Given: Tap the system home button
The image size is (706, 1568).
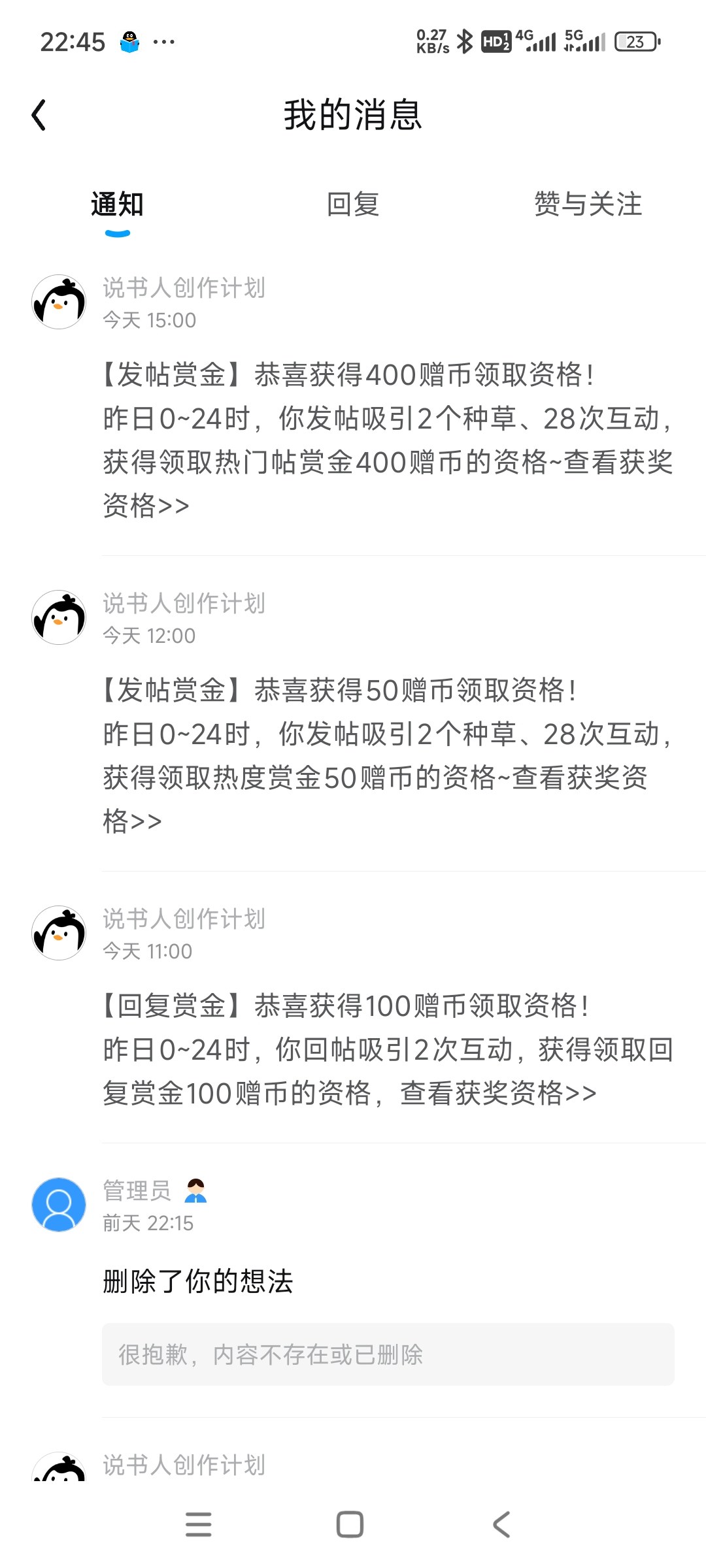Looking at the screenshot, I should coord(350,1525).
